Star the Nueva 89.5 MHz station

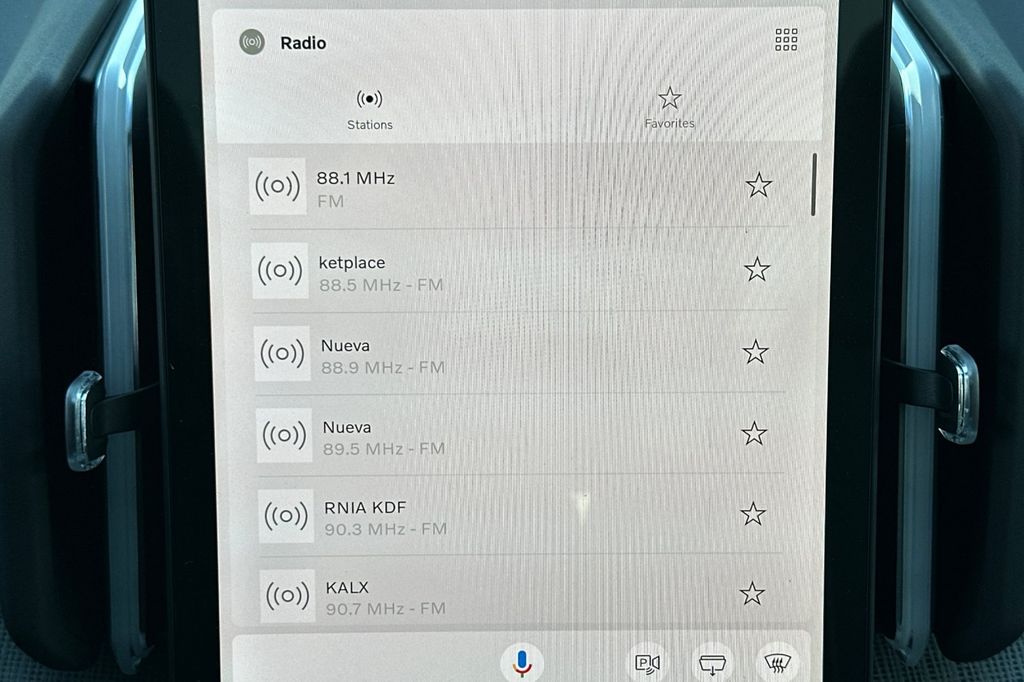(754, 433)
